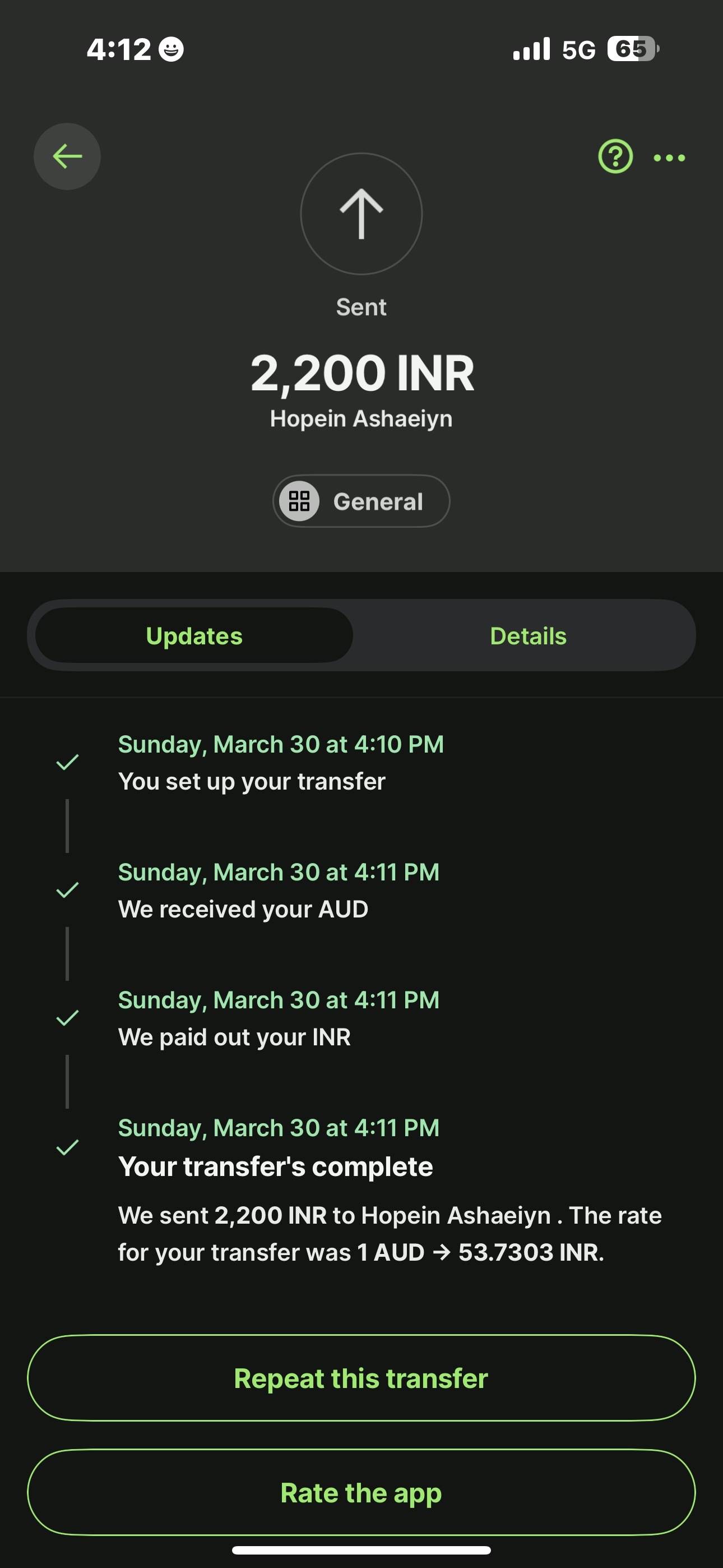Change the General category chip
Viewport: 723px width, 1568px height.
[361, 501]
